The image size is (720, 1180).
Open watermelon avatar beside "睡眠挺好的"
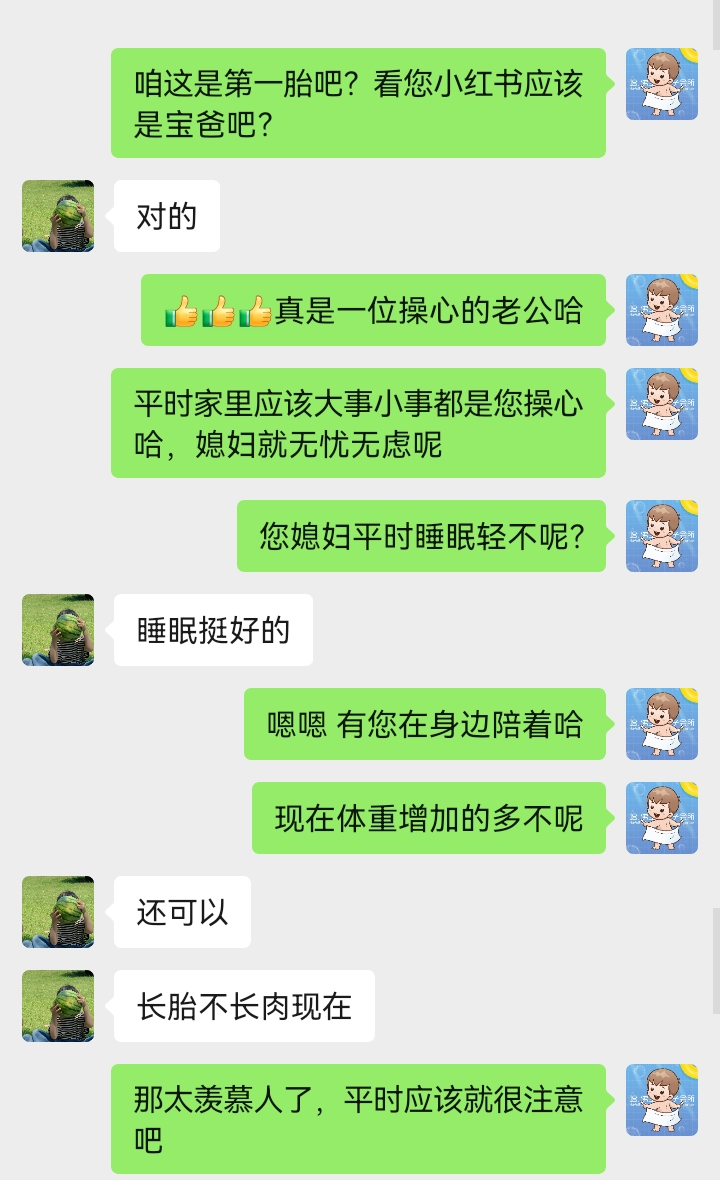(x=58, y=630)
